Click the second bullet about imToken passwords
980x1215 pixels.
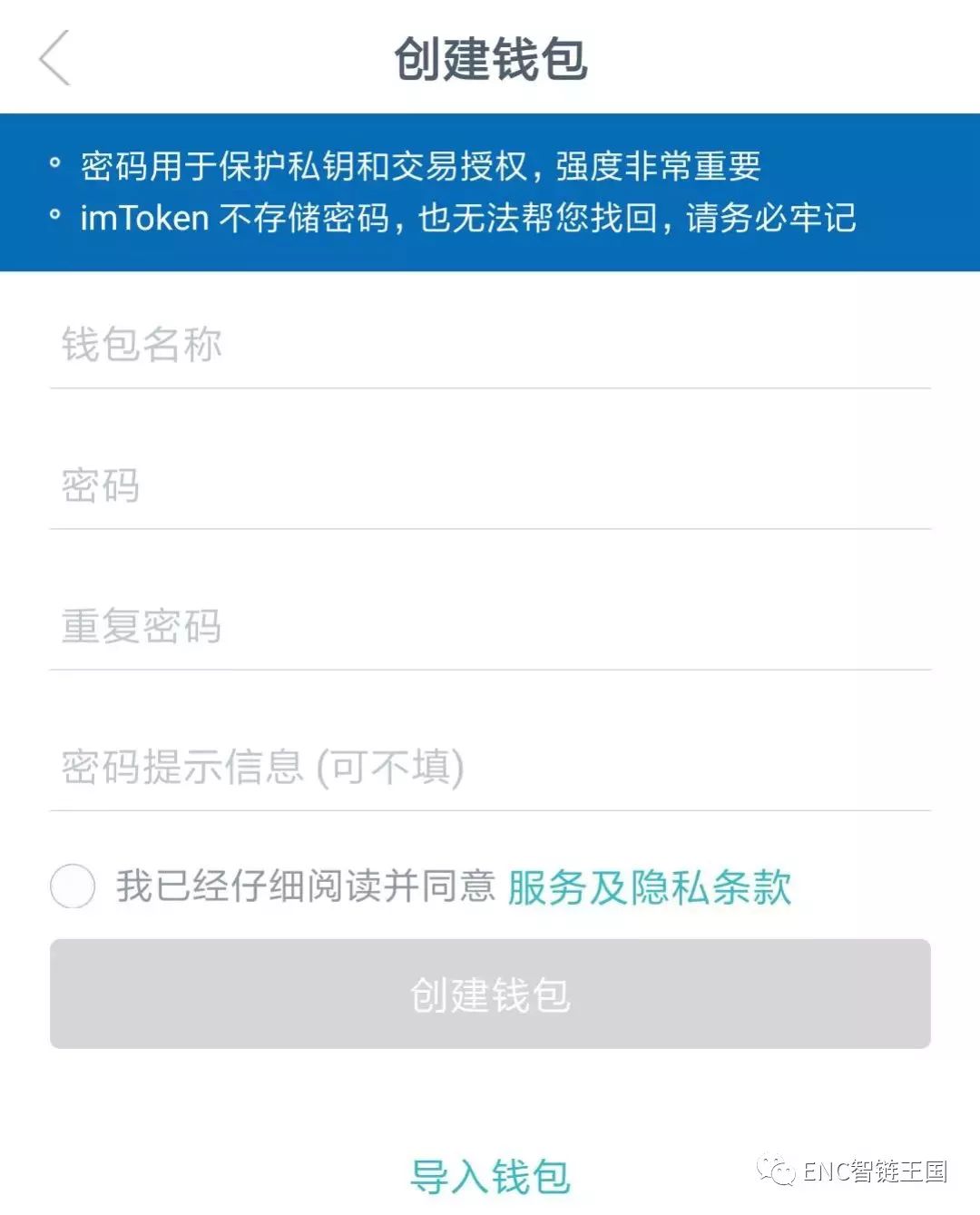[x=472, y=218]
